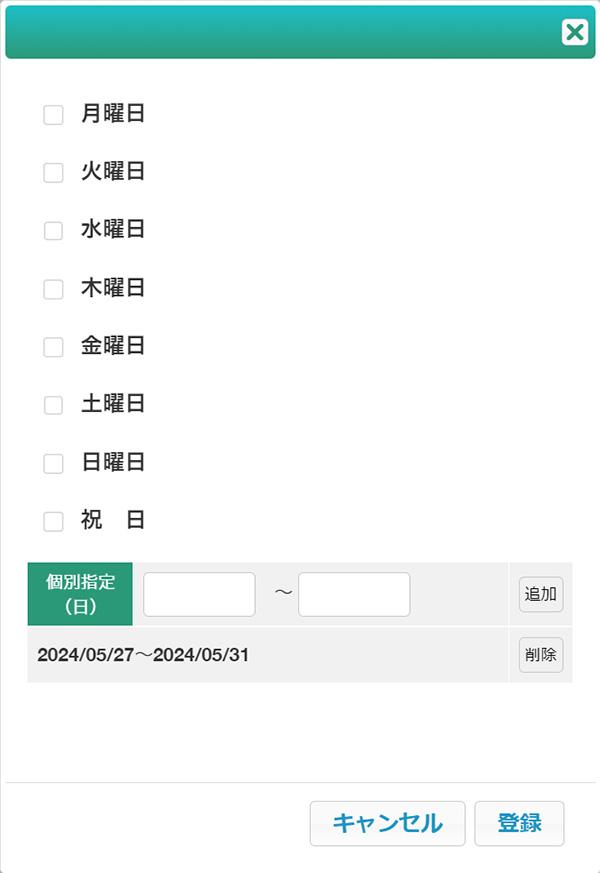Tap 登録 to register settings
The image size is (600, 873).
tap(519, 823)
